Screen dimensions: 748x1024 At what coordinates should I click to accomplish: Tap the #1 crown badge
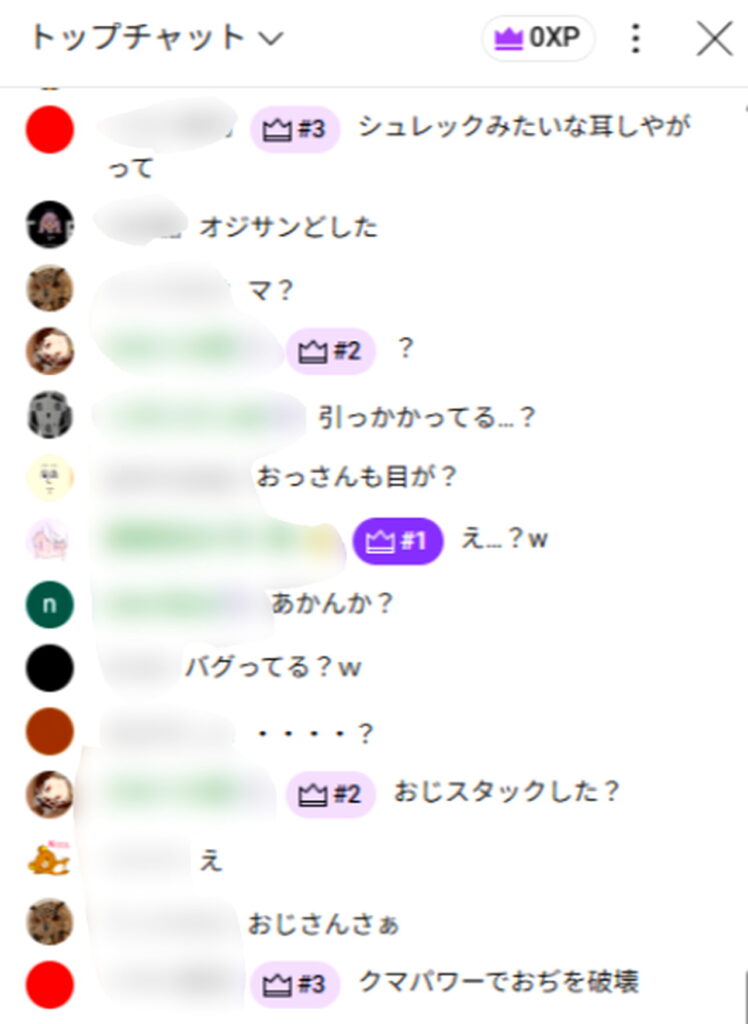coord(397,541)
